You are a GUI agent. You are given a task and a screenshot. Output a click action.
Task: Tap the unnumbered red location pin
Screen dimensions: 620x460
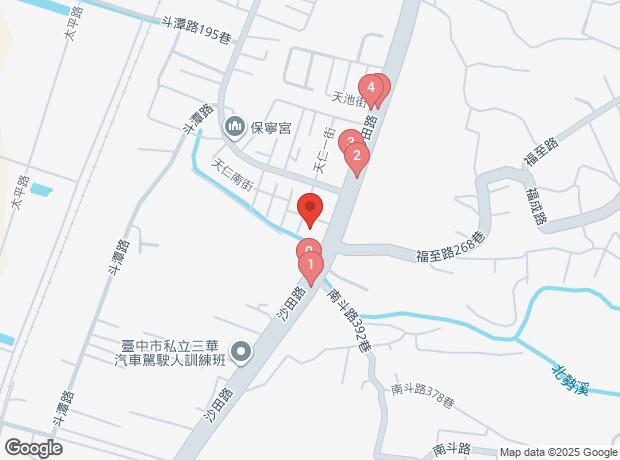(310, 210)
